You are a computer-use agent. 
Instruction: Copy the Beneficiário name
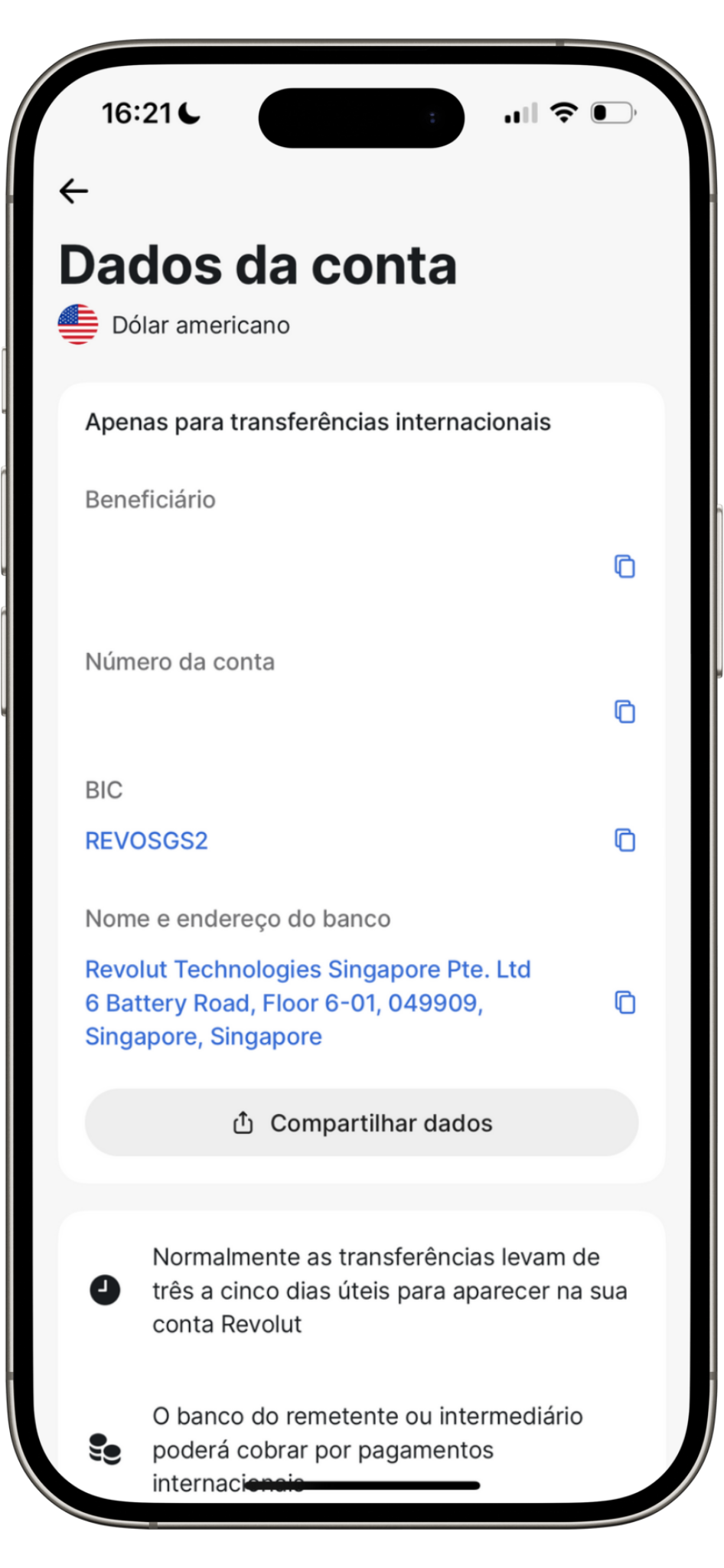tap(625, 567)
